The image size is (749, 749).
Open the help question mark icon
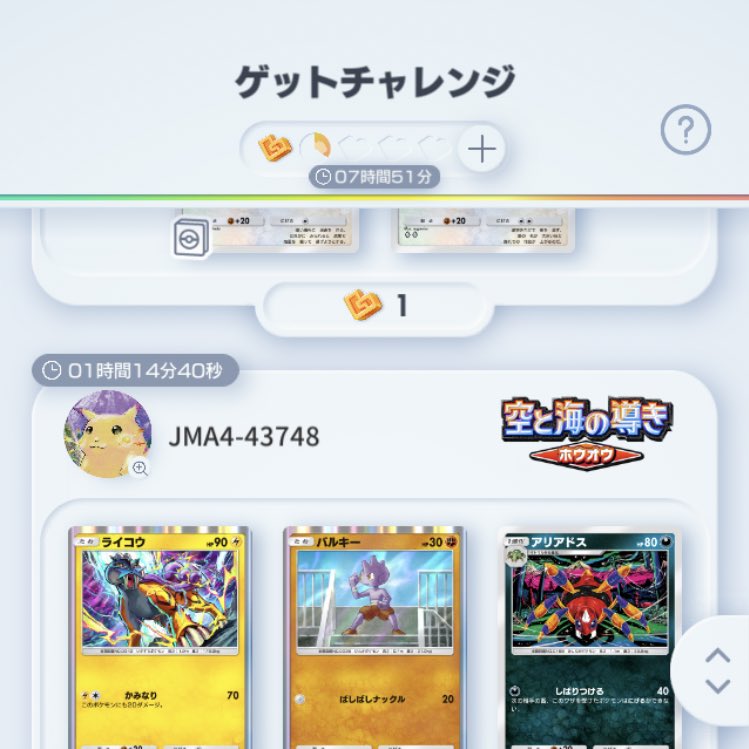click(x=685, y=131)
